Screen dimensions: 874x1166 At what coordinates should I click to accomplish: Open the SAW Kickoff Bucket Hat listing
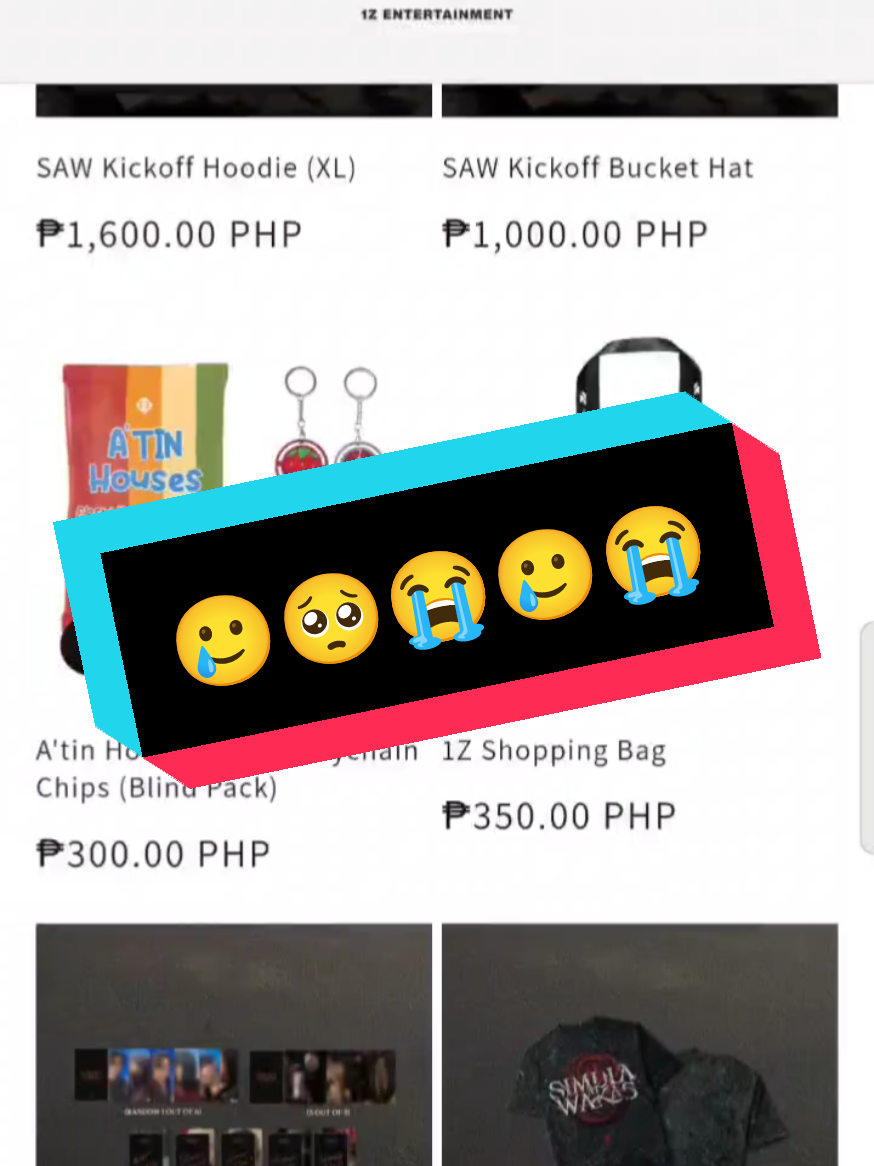[597, 168]
